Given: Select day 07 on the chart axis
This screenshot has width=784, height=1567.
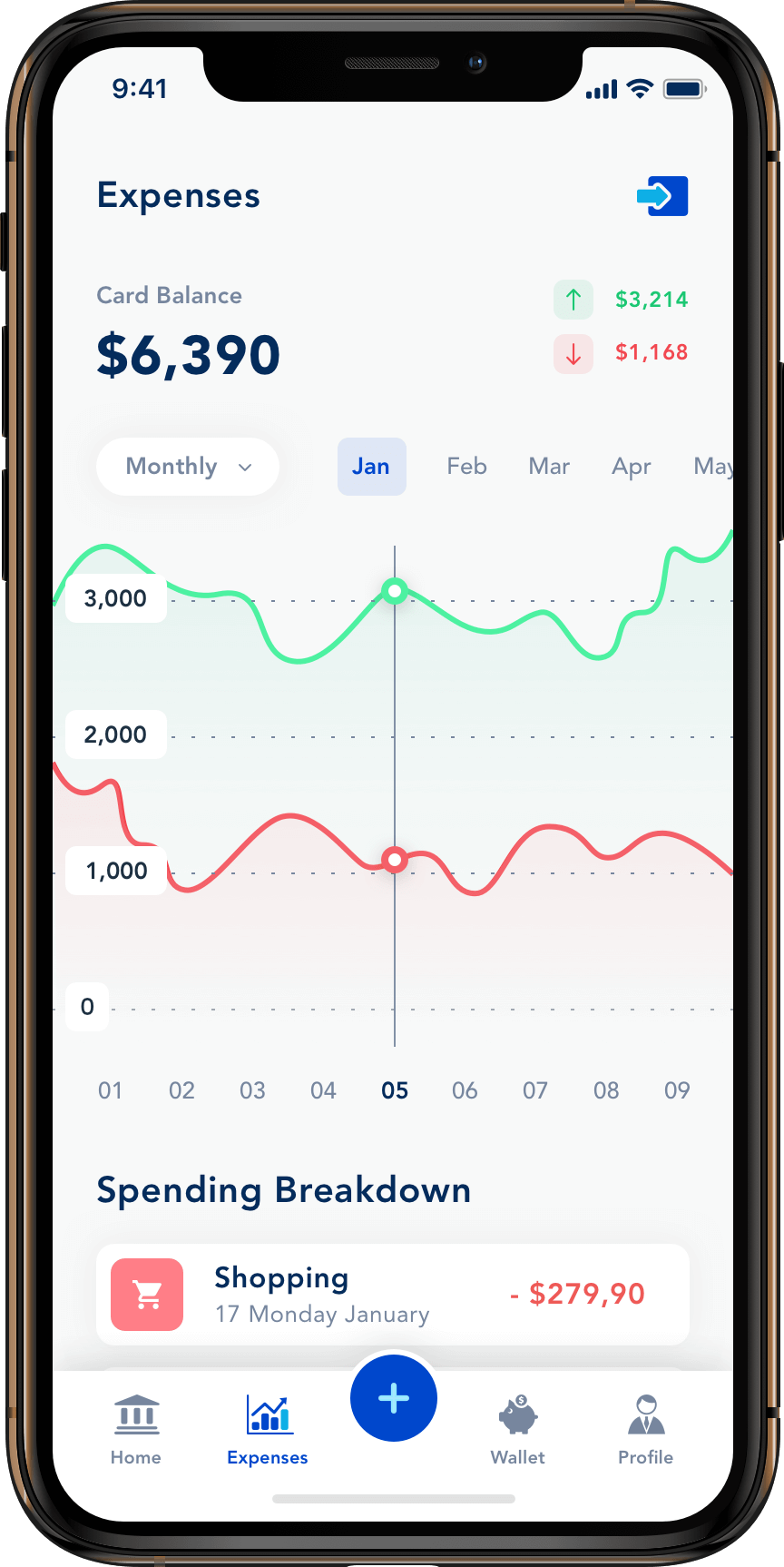Looking at the screenshot, I should [535, 1090].
